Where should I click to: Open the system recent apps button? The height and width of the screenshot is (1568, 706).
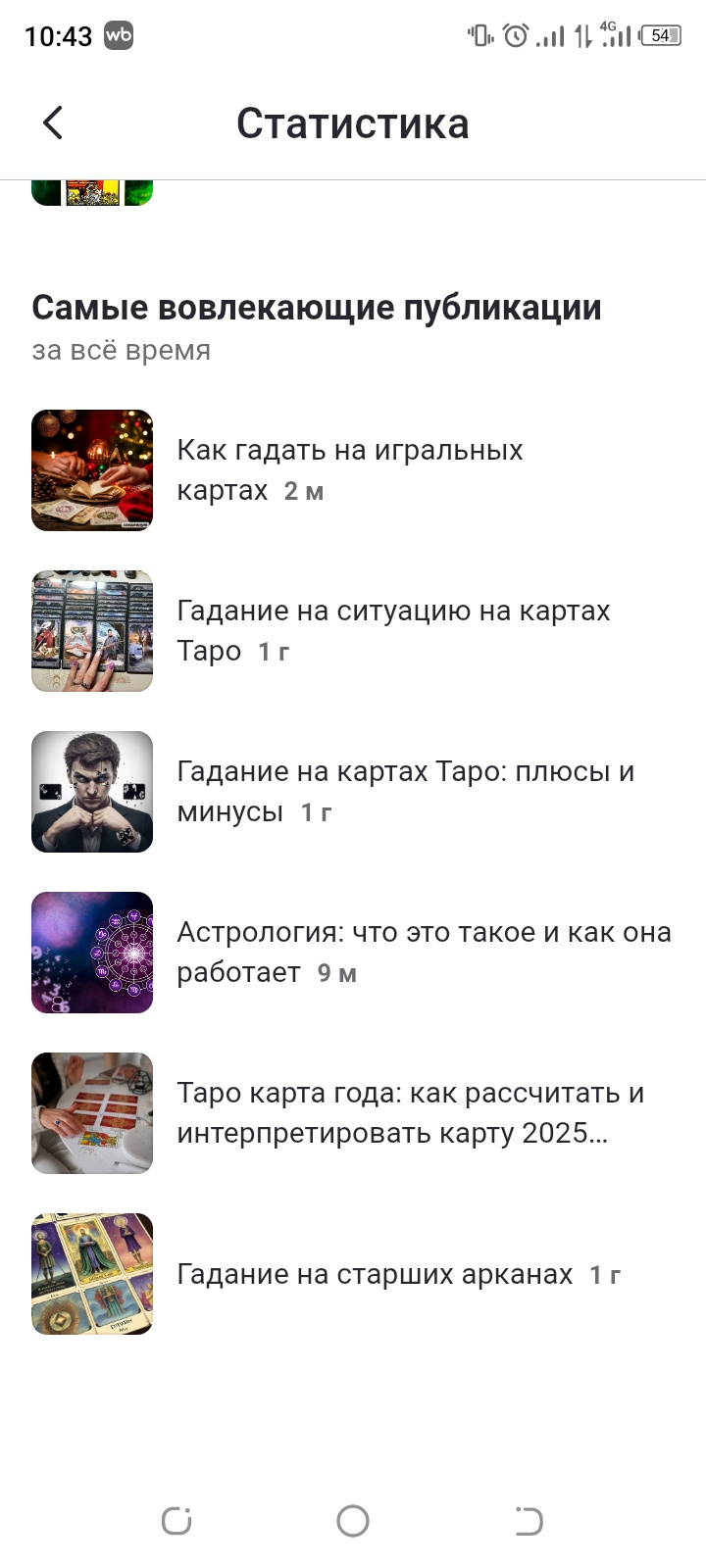[x=176, y=1521]
